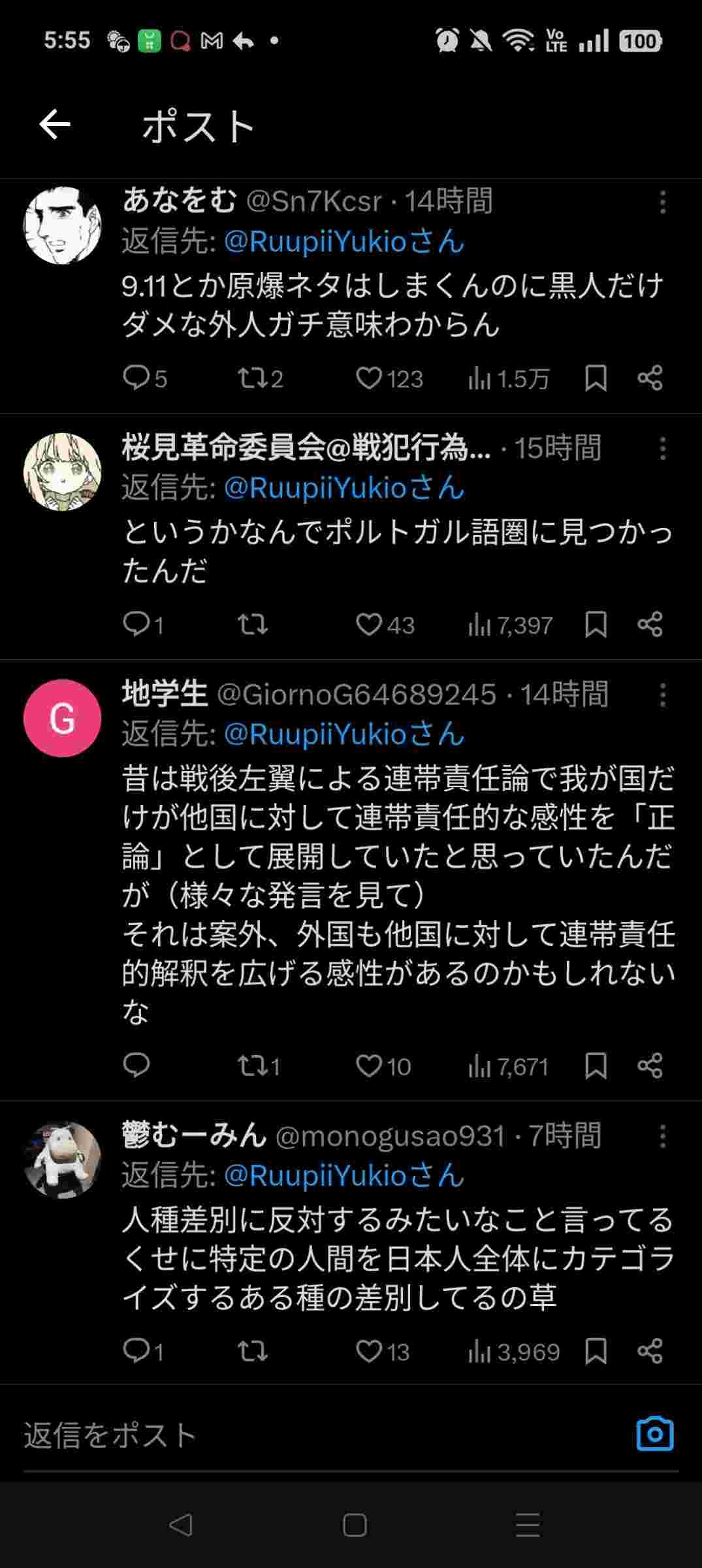
Task: Open 地学生's G avatar profile
Action: coord(63,718)
